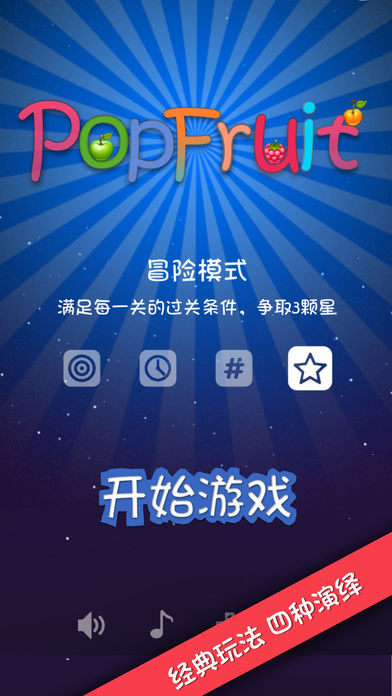Choose the hash (#) game mode
This screenshot has height=696, width=392.
tap(234, 368)
